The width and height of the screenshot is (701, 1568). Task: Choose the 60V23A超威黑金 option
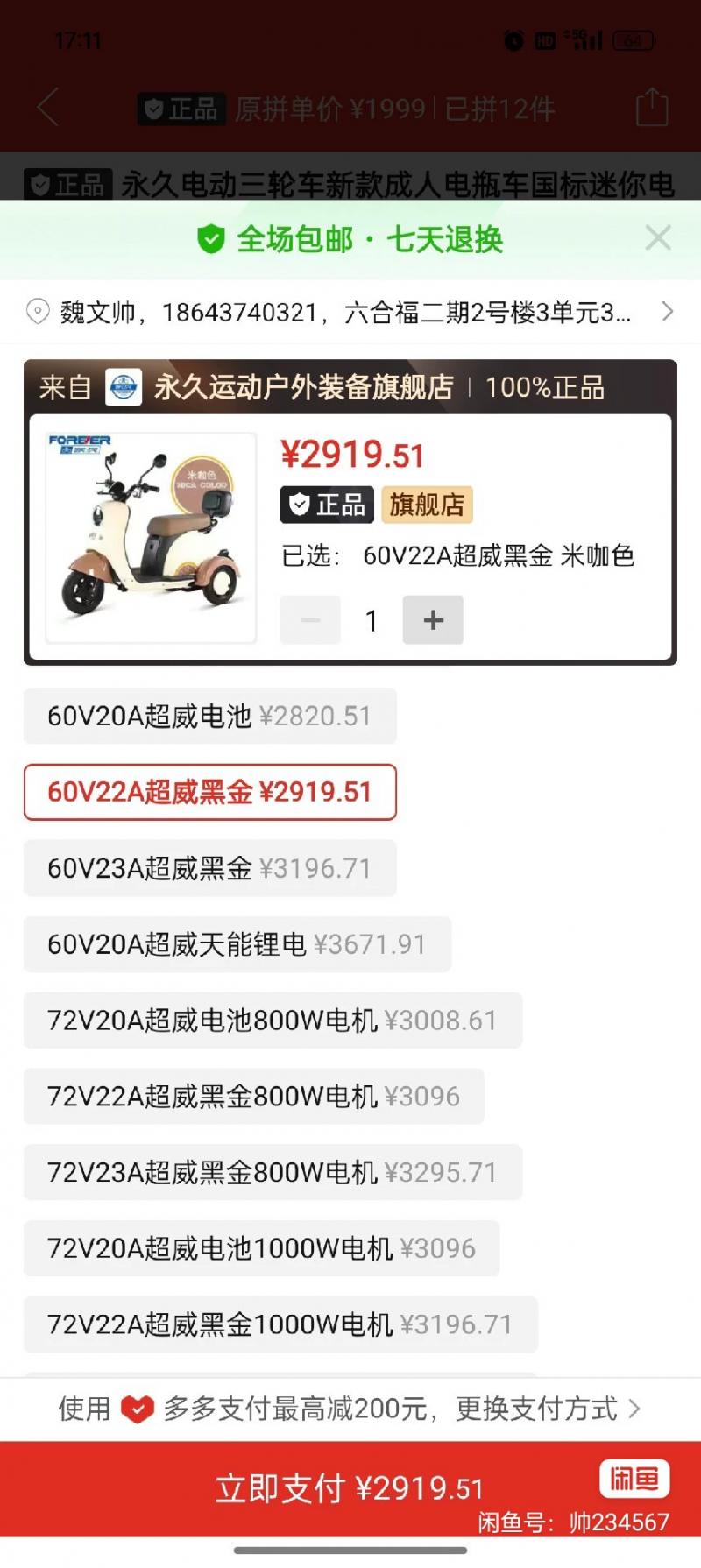tap(210, 869)
